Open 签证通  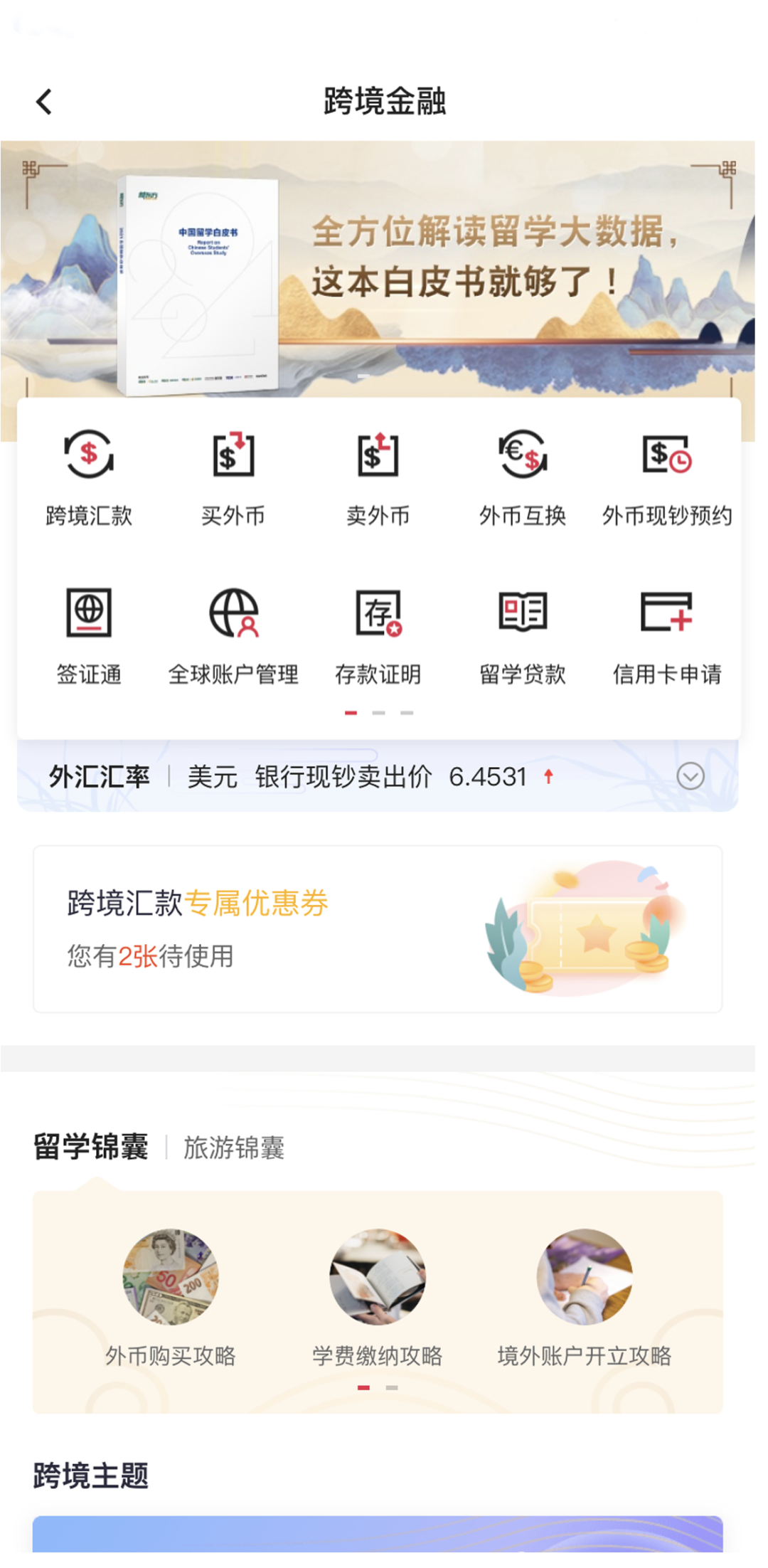89,635
